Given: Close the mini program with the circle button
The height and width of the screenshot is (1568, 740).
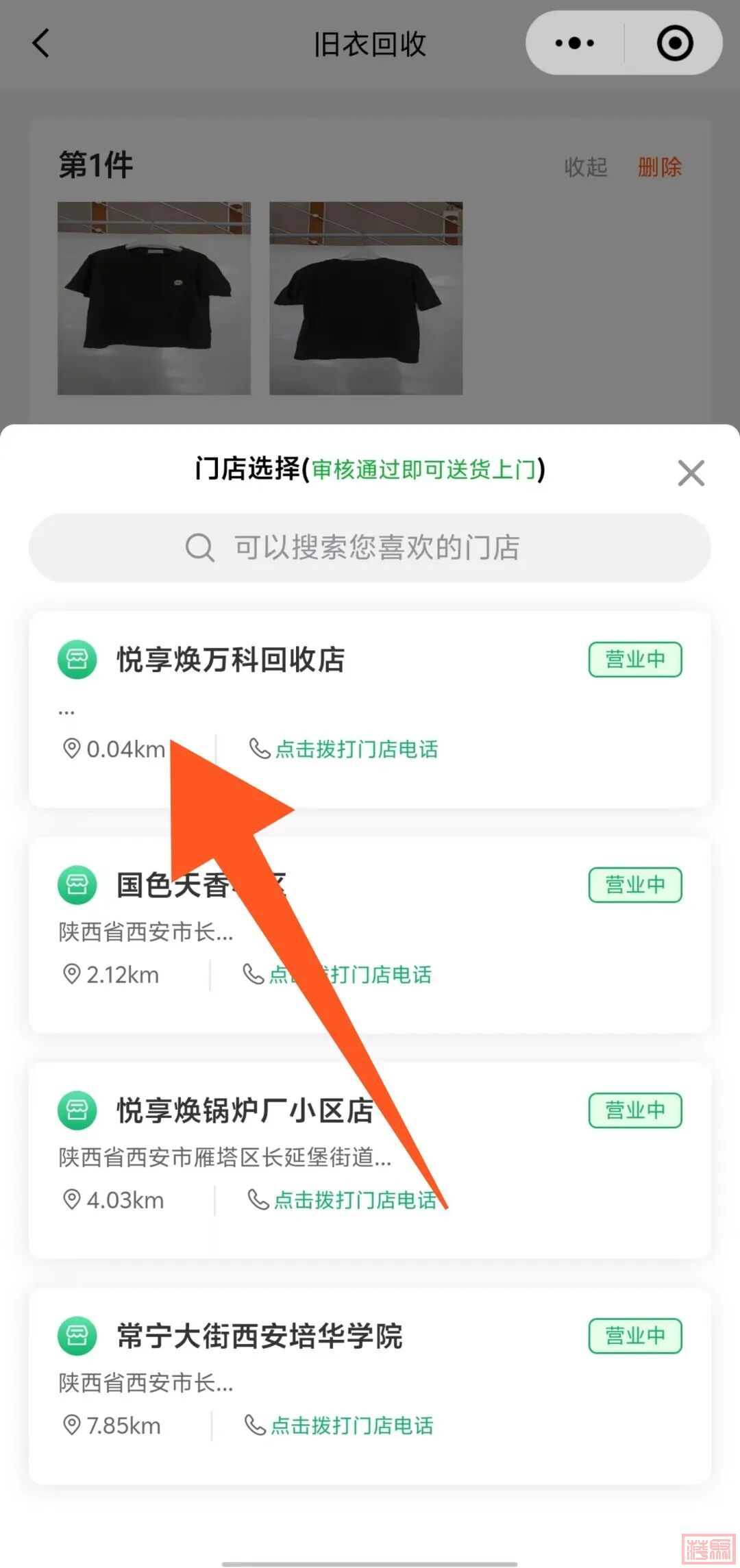Looking at the screenshot, I should click(674, 43).
